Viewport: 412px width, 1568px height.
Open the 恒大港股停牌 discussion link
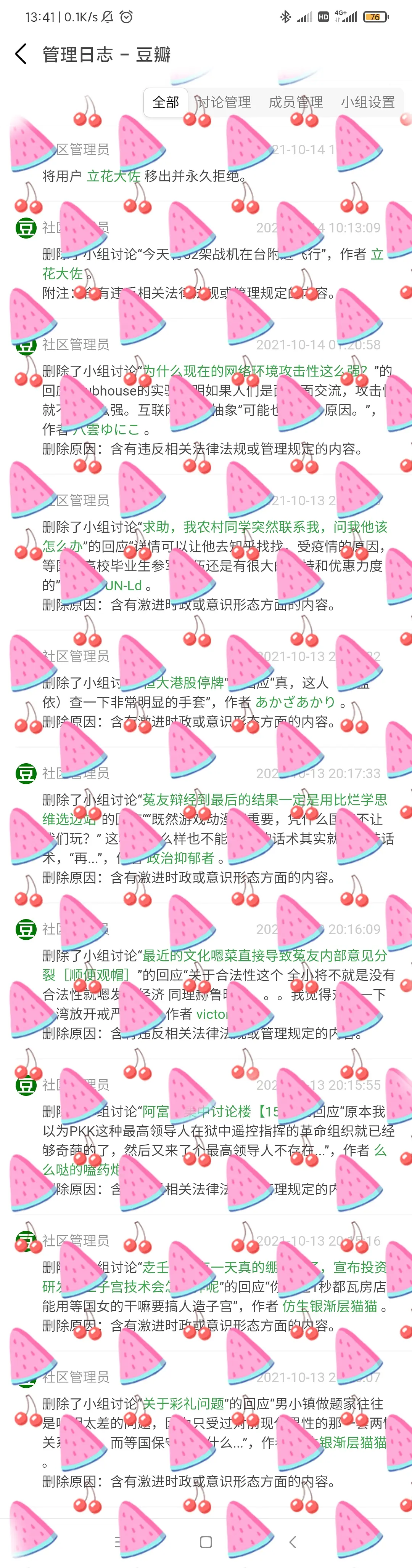click(x=189, y=683)
